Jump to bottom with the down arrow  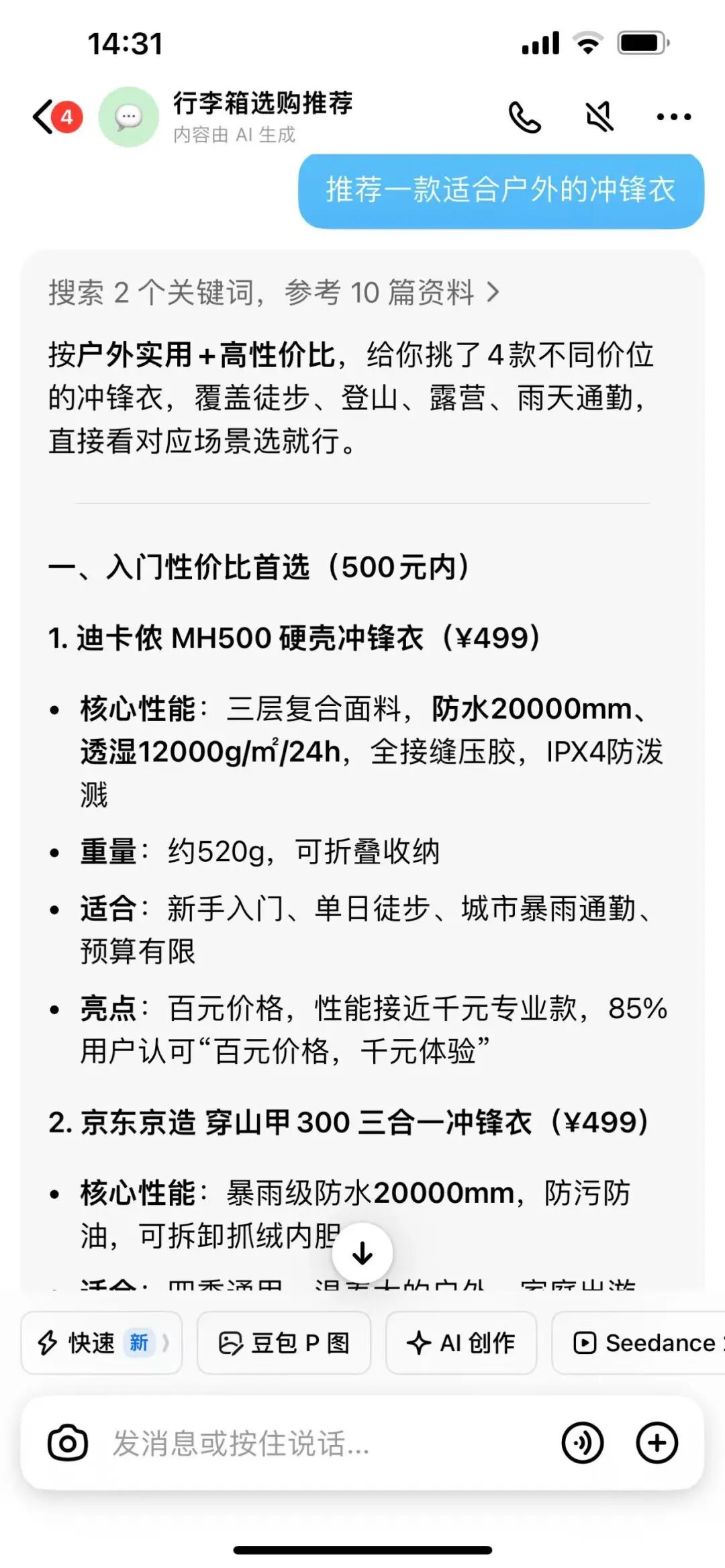[362, 1253]
